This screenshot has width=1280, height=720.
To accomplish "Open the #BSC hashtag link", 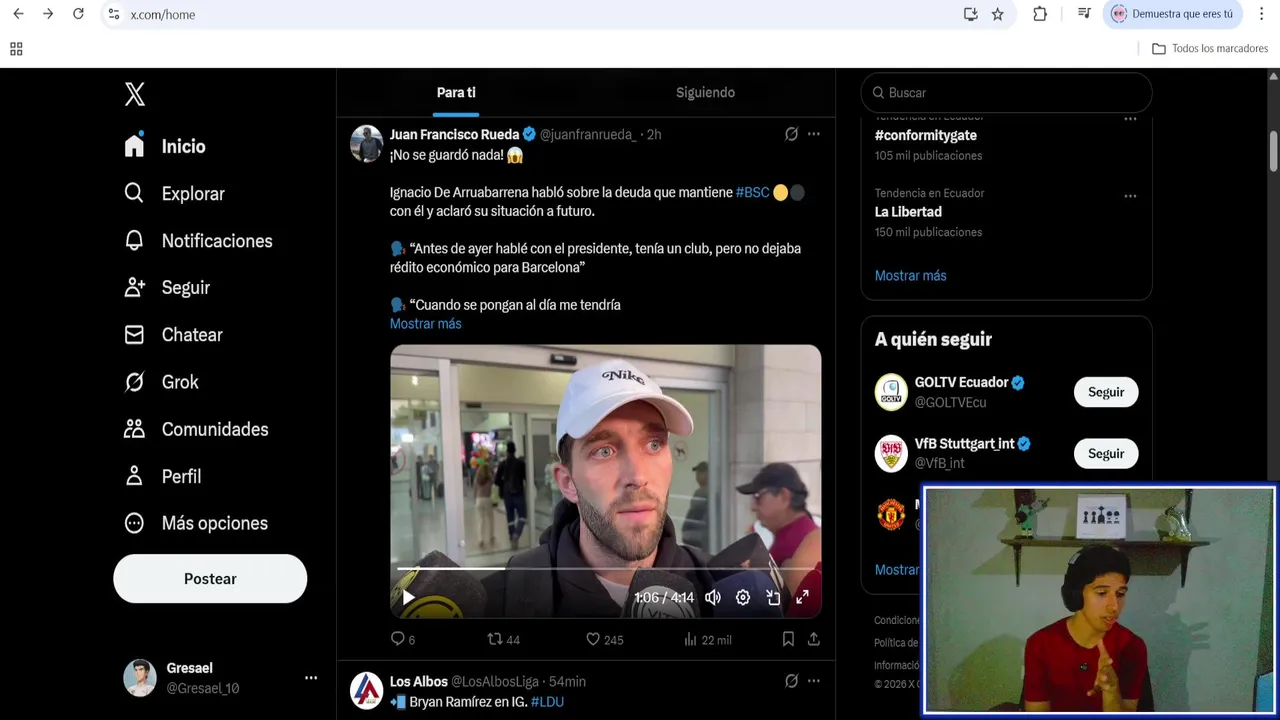I will click(752, 192).
